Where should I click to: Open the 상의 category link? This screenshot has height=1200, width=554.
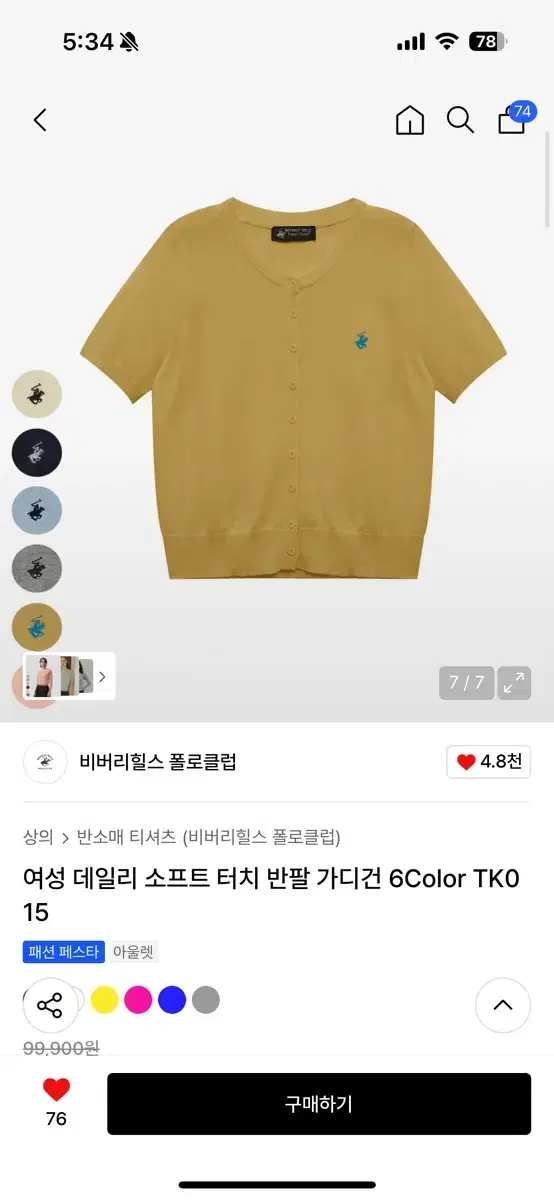38,837
